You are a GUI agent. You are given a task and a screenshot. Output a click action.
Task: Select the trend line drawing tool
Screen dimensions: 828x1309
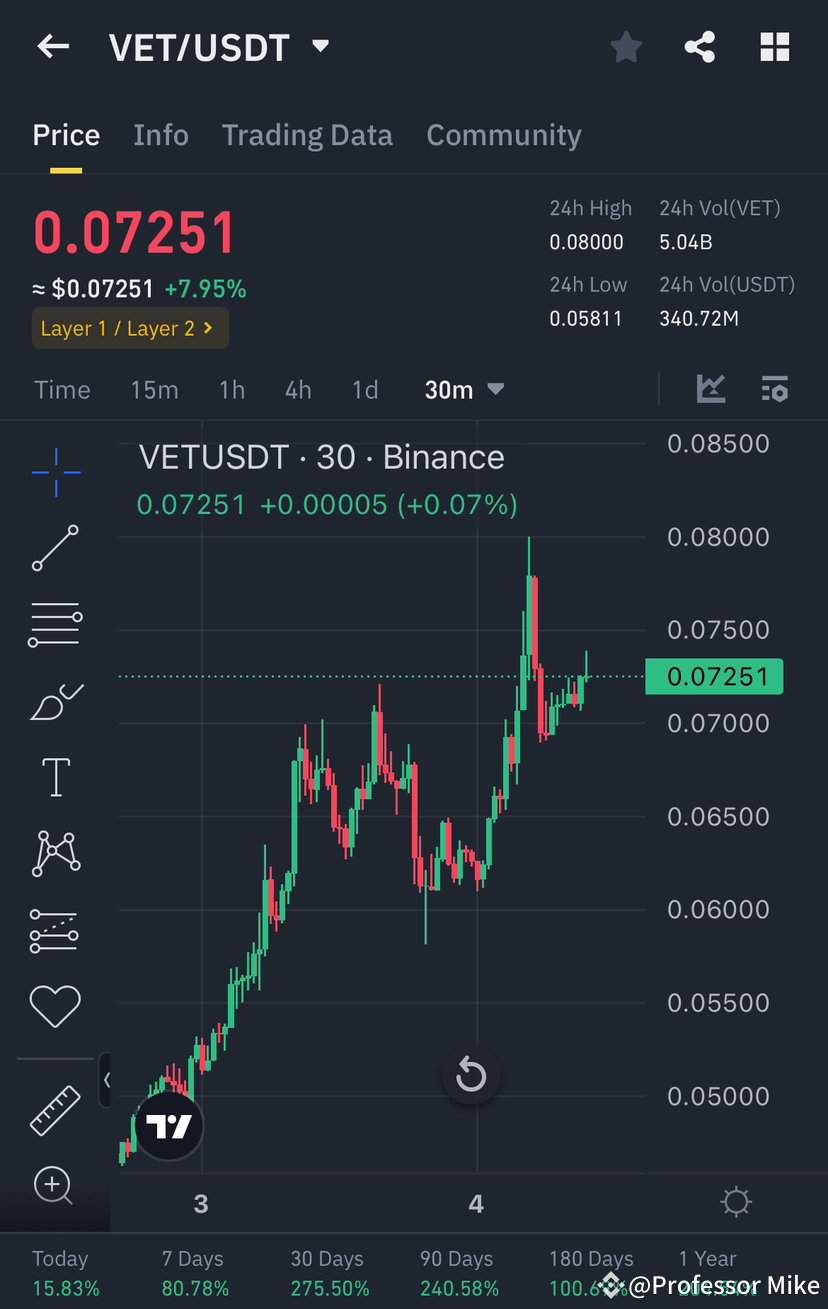[55, 548]
